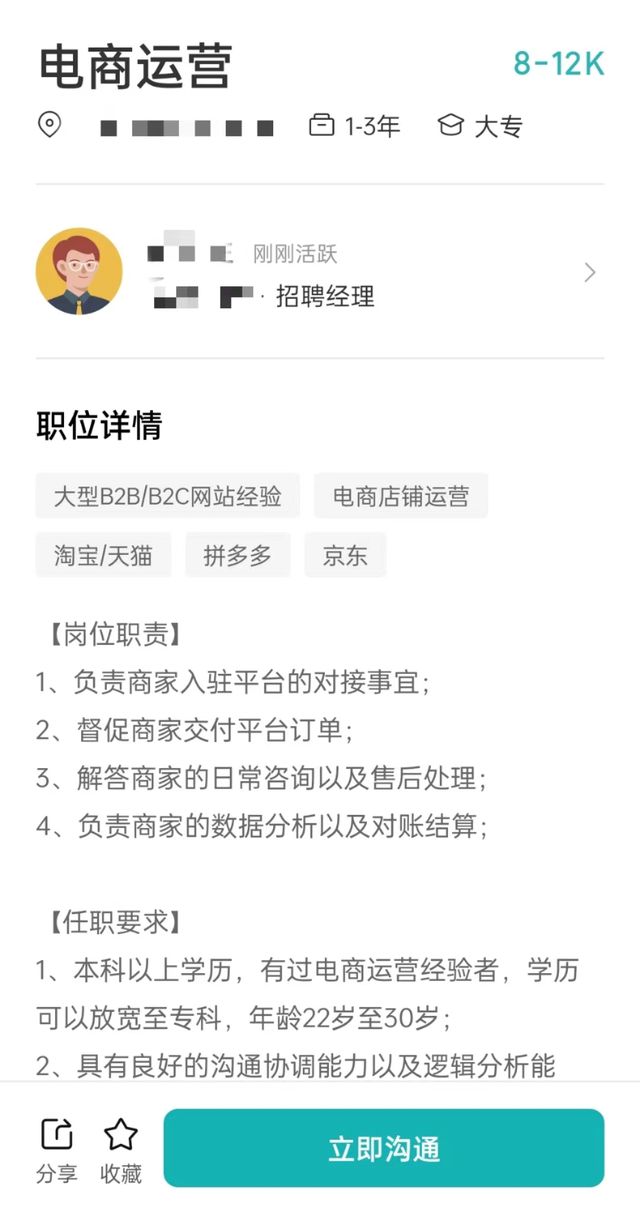Image resolution: width=640 pixels, height=1212 pixels.
Task: Share this job via 分享
Action: (x=57, y=1151)
